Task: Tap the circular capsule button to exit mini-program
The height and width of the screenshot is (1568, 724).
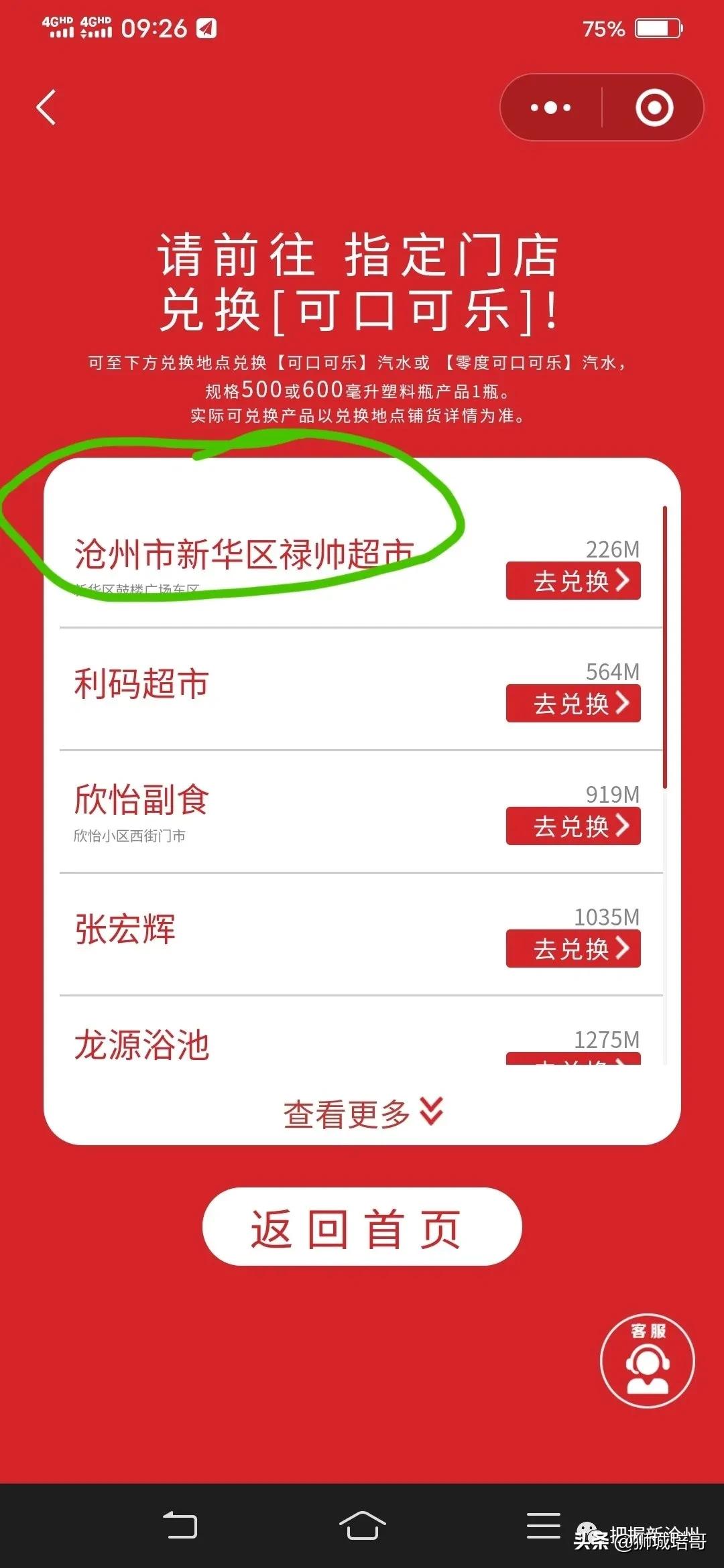Action: 656,107
